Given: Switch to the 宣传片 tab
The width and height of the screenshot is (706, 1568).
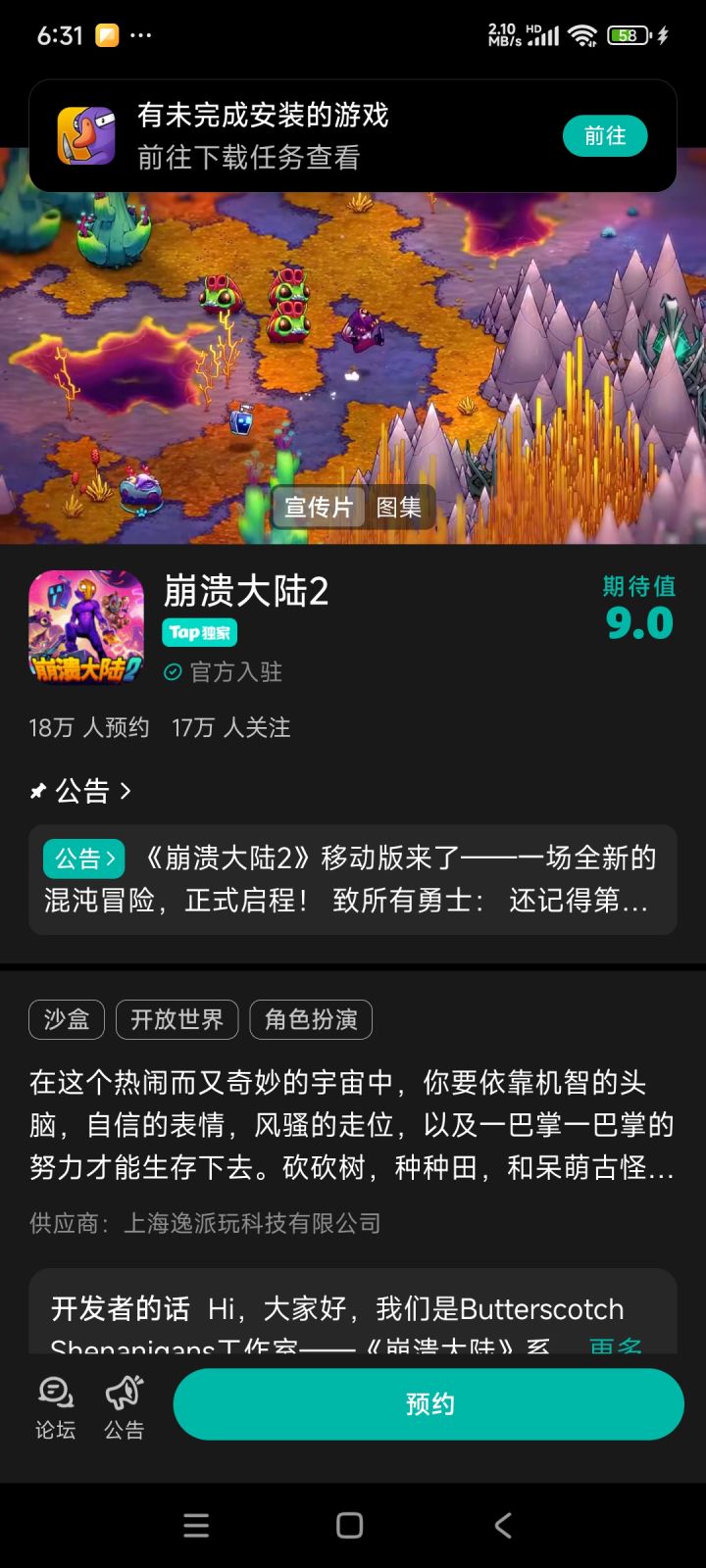Looking at the screenshot, I should pos(318,508).
